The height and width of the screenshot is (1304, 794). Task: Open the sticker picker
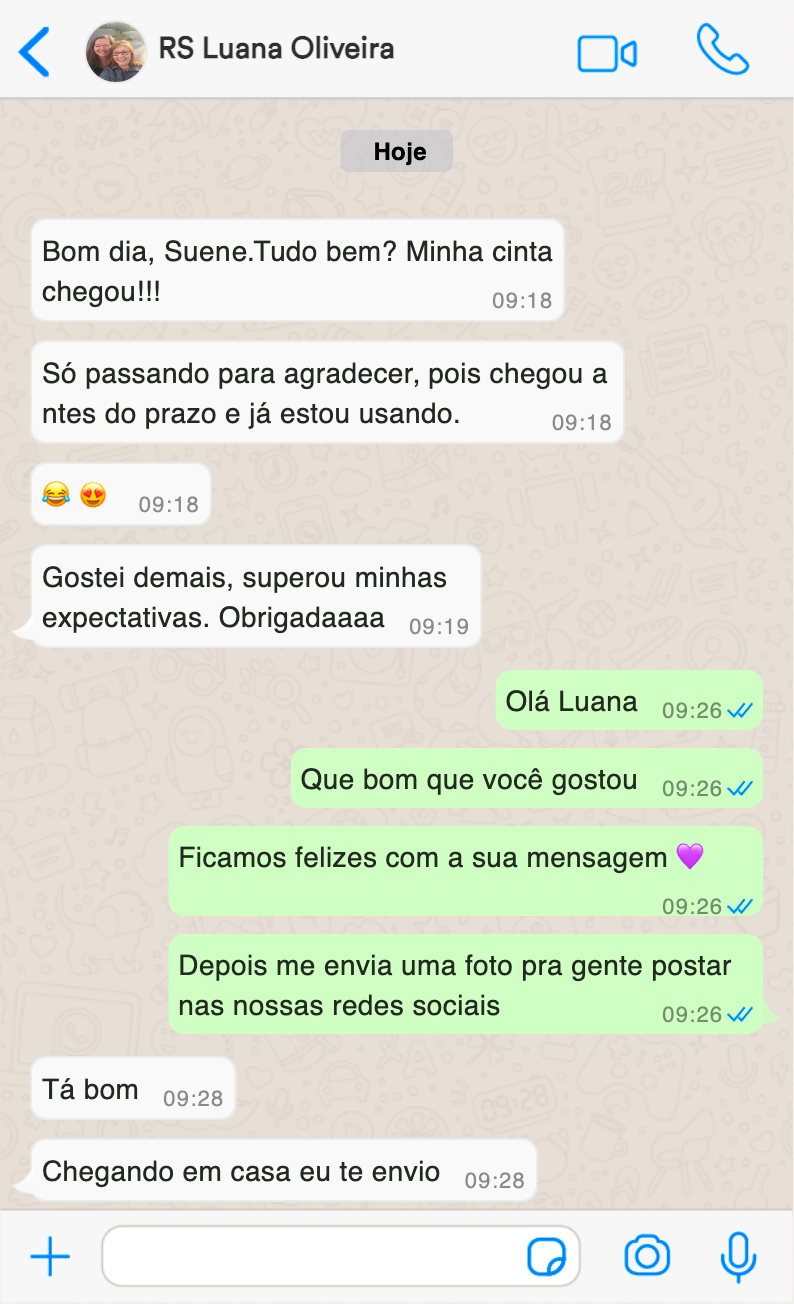click(547, 1256)
